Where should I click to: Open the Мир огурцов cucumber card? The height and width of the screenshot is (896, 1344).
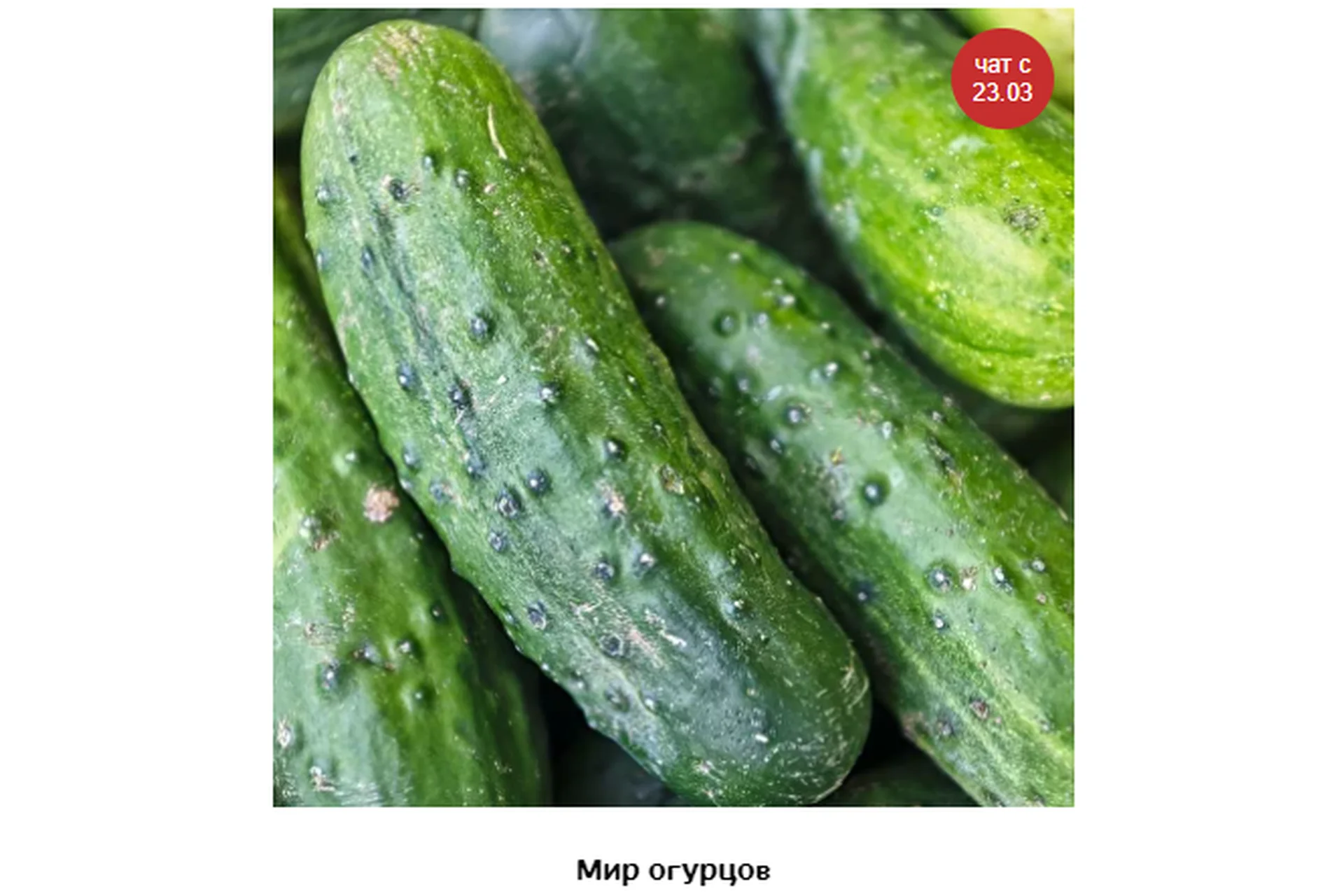coord(673,870)
